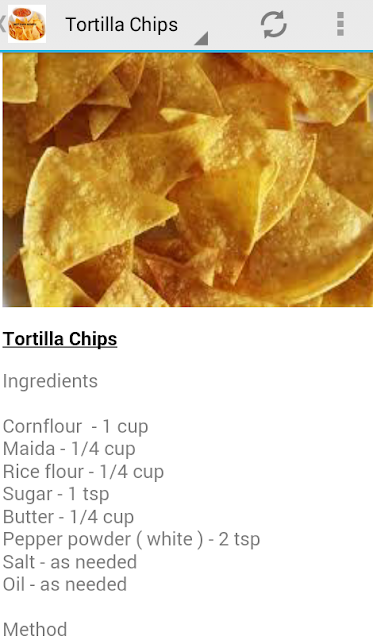Screen dimensions: 373x640
Task: Open the overflow menu
Action: pyautogui.click(x=340, y=24)
